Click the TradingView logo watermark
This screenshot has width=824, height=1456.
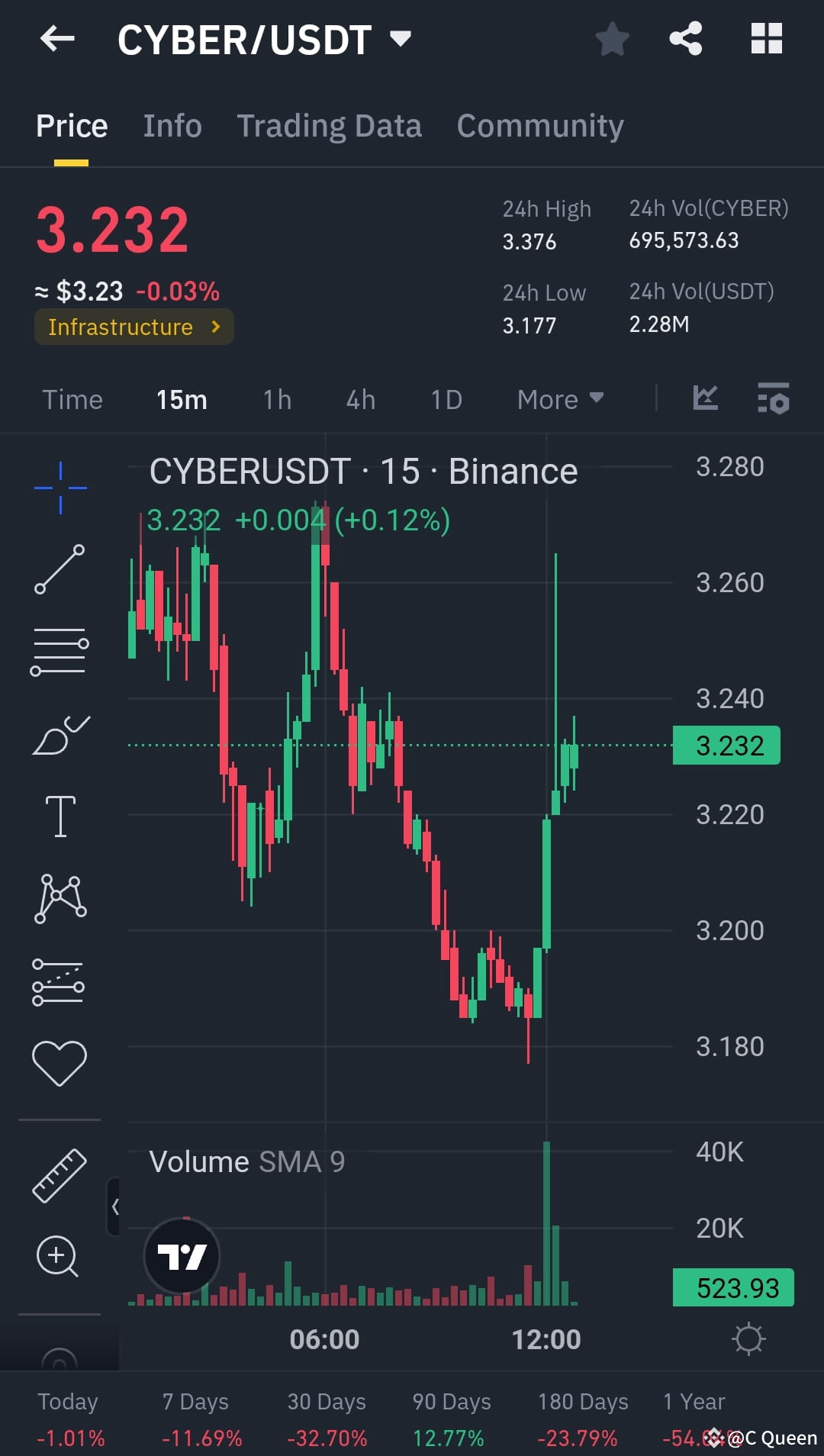[182, 1256]
